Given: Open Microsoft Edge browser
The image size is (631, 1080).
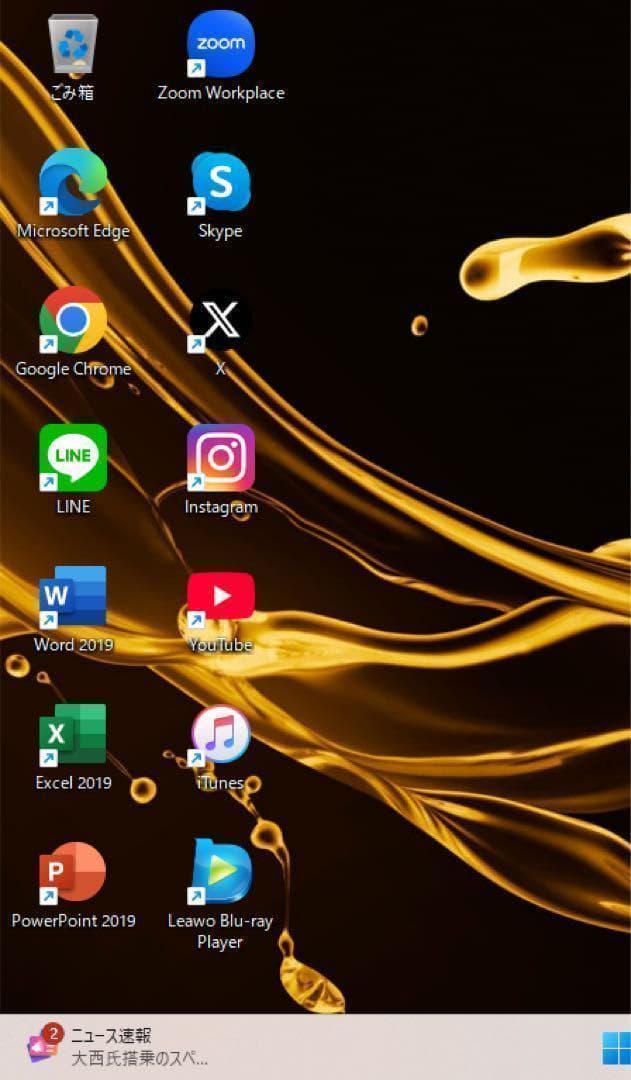Looking at the screenshot, I should click(x=72, y=184).
